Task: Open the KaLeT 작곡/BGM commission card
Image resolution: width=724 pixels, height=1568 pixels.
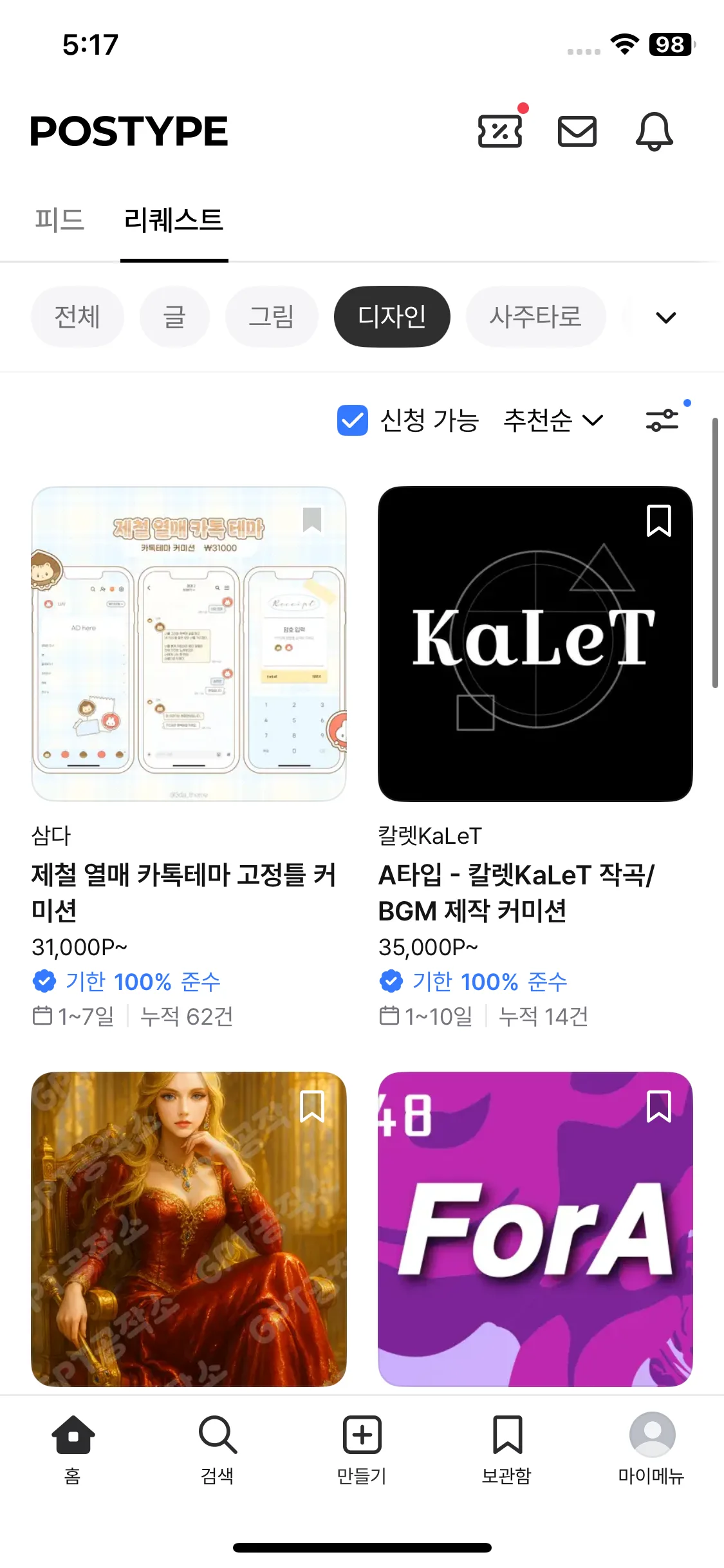Action: click(x=535, y=644)
